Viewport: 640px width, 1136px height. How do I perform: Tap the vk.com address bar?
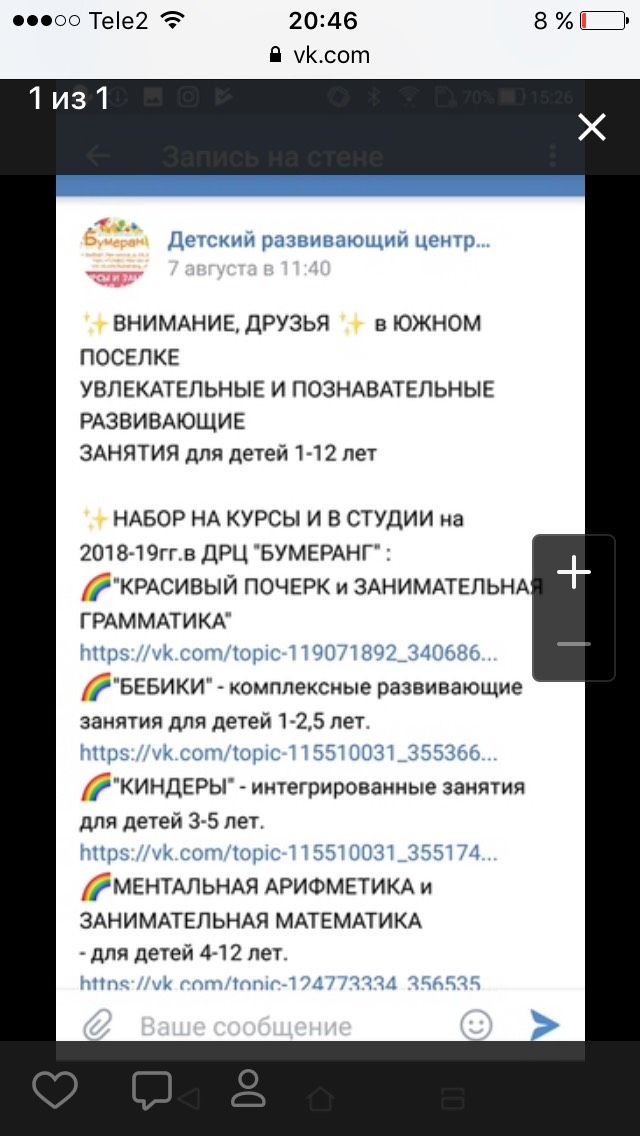[x=320, y=55]
